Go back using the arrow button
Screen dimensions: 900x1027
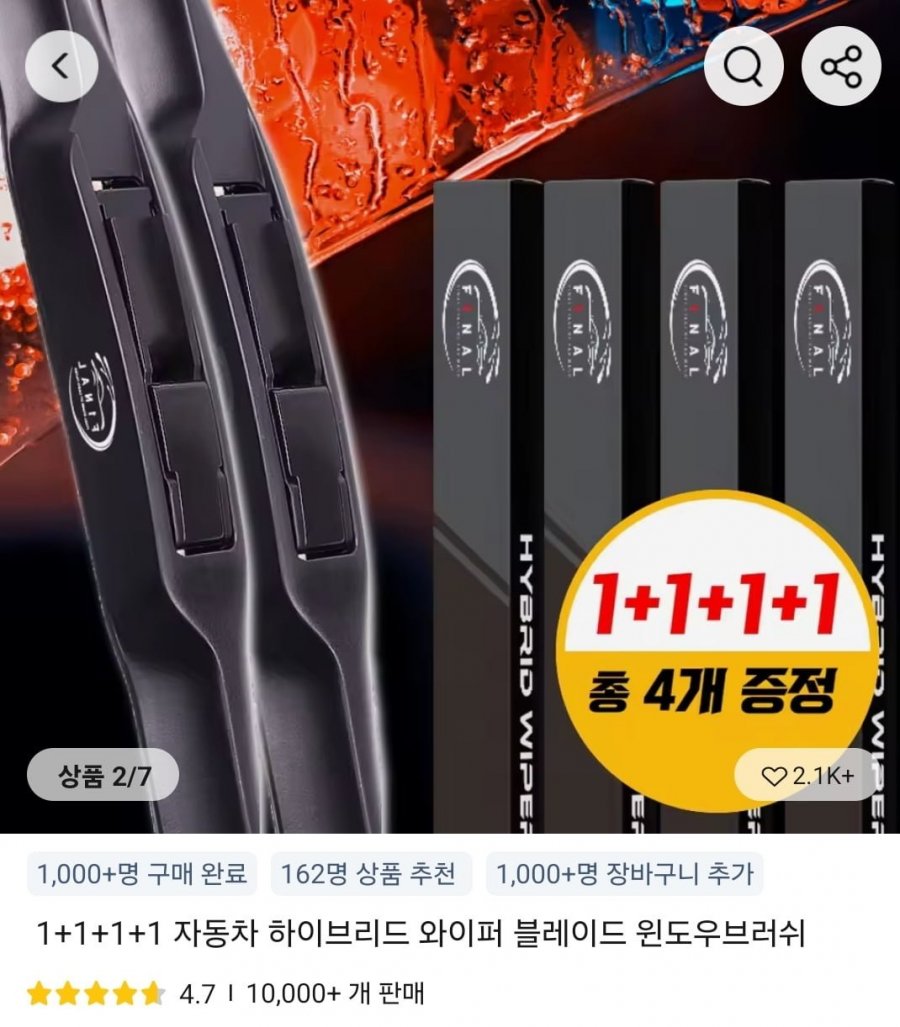[61, 67]
